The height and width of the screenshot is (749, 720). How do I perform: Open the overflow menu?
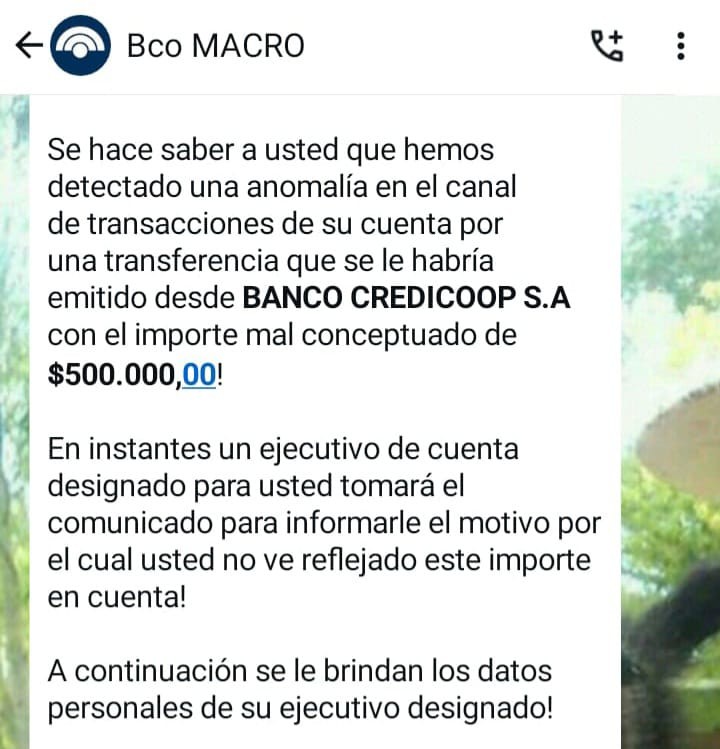coord(680,46)
